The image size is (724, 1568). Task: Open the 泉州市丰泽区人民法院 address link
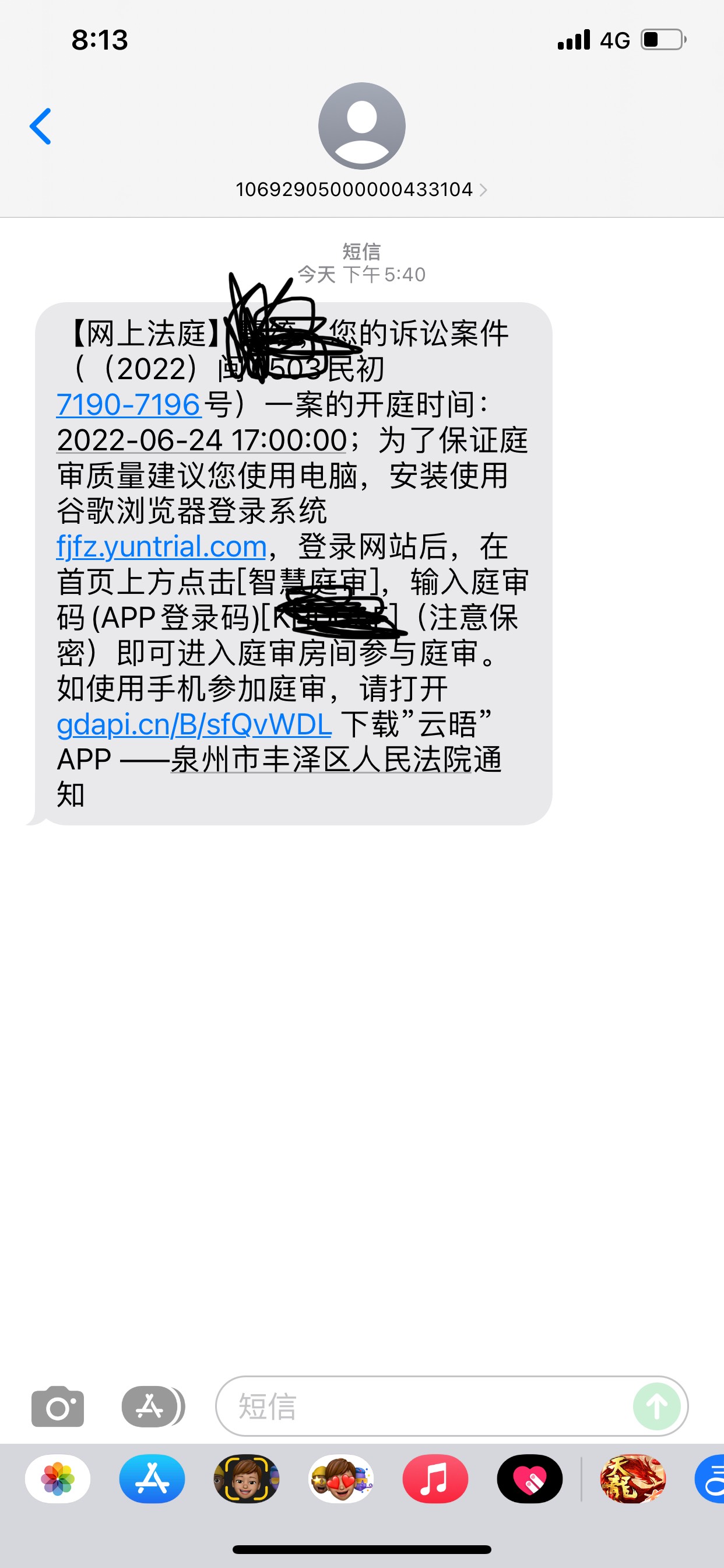coord(336,759)
